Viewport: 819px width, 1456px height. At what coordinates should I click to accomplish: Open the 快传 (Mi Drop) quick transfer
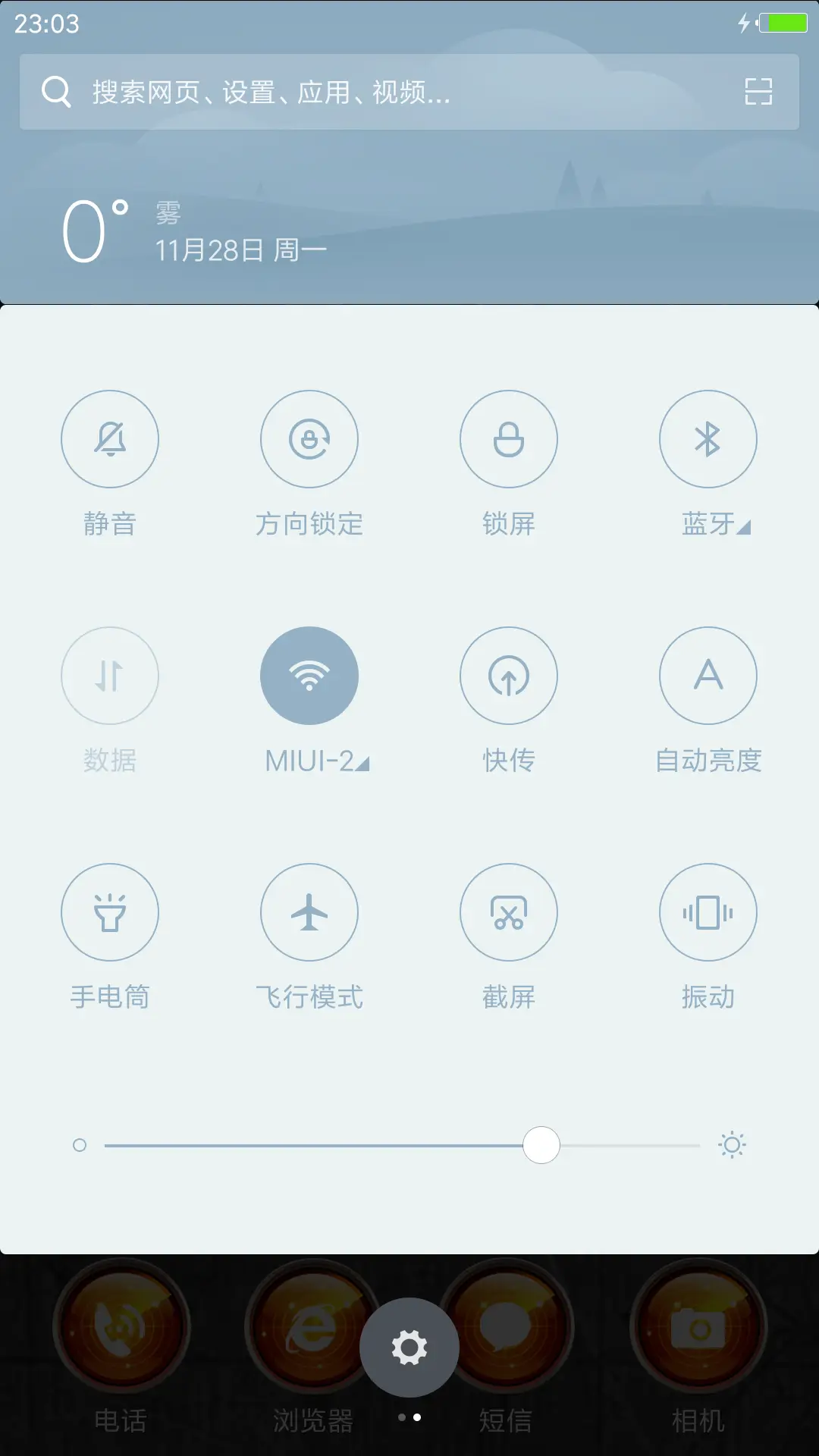tap(509, 675)
